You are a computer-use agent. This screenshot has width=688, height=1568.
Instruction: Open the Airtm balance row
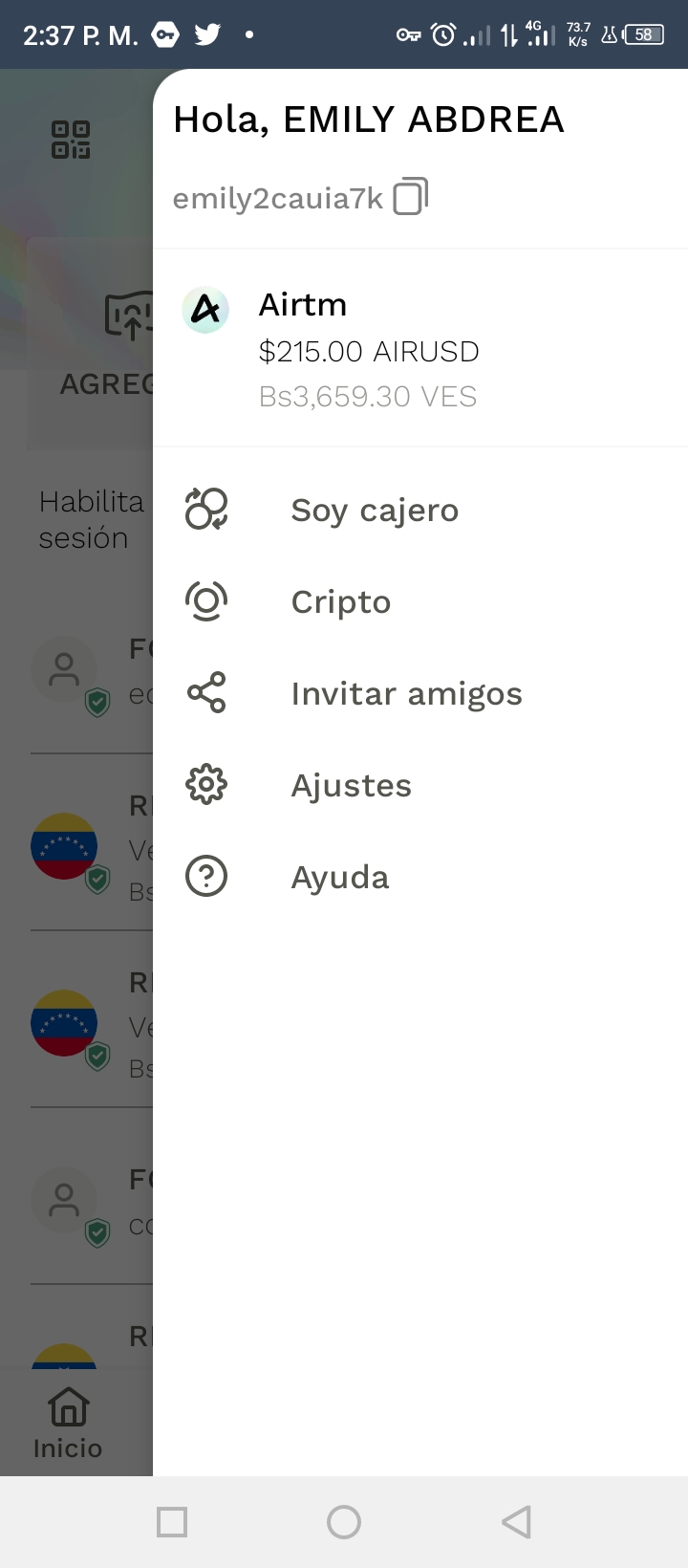click(x=368, y=349)
